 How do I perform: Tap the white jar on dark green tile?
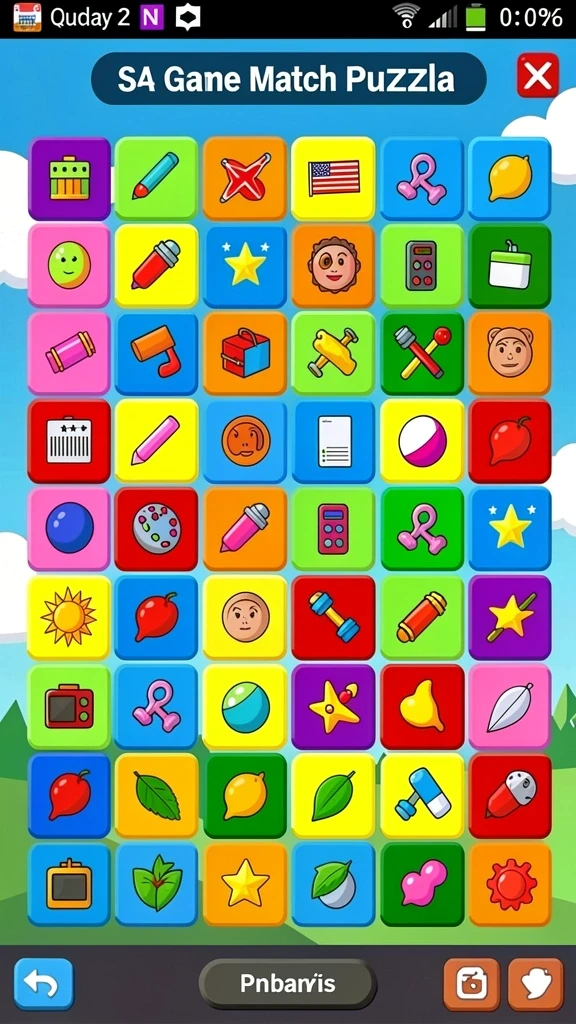[510, 265]
